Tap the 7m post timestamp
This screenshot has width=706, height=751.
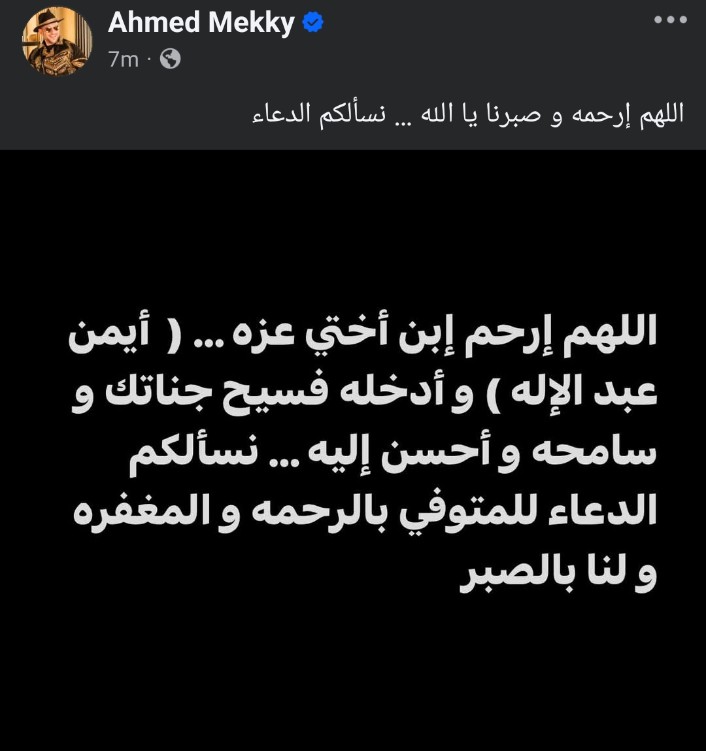click(123, 59)
